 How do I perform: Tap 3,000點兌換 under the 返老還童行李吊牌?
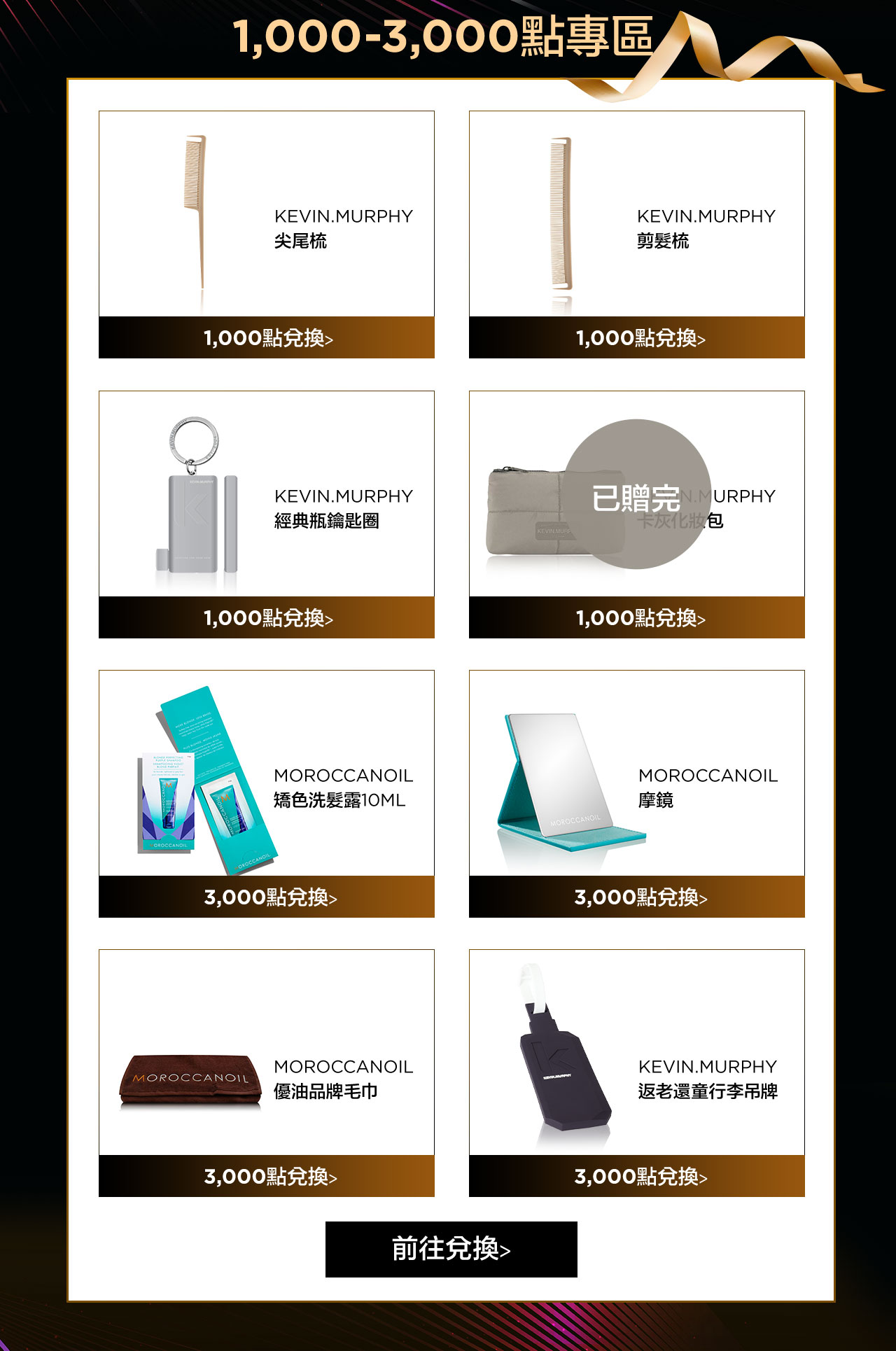click(x=637, y=1176)
